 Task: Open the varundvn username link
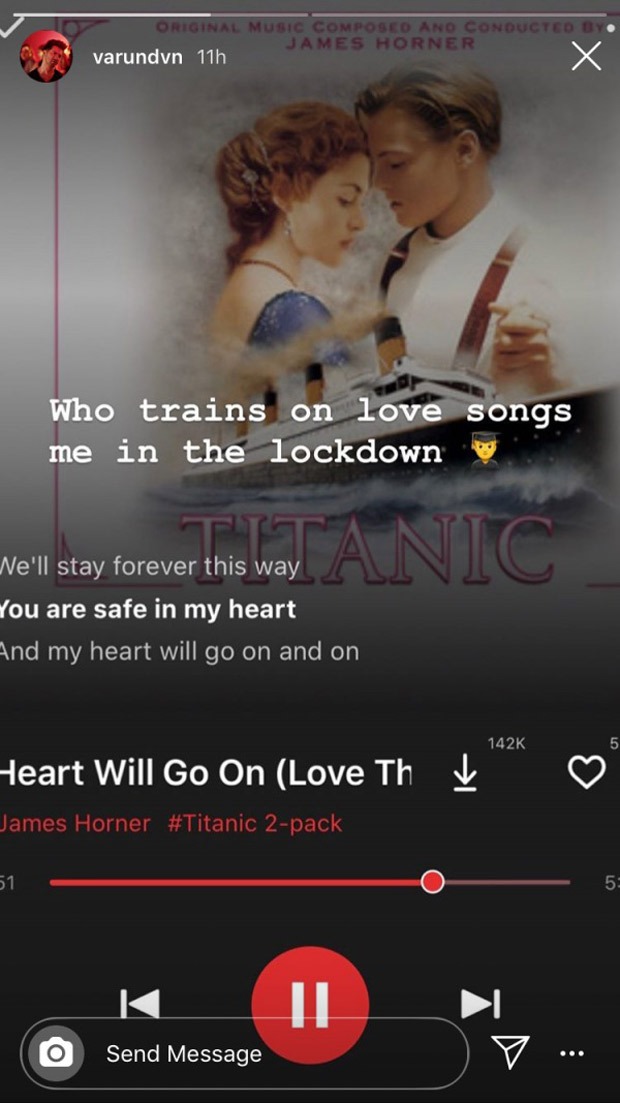(137, 58)
